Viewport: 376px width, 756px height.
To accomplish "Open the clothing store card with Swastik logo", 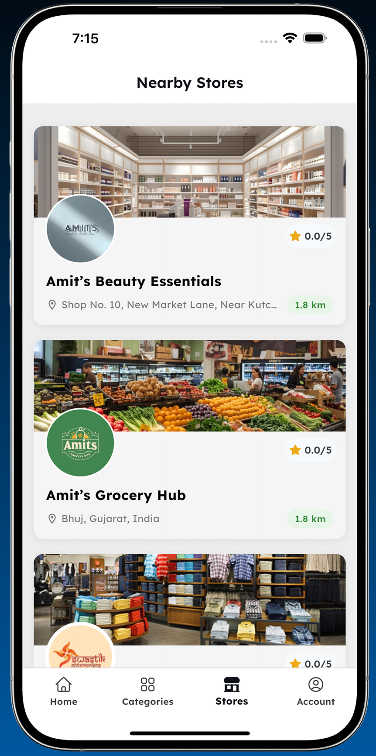I will (x=189, y=610).
